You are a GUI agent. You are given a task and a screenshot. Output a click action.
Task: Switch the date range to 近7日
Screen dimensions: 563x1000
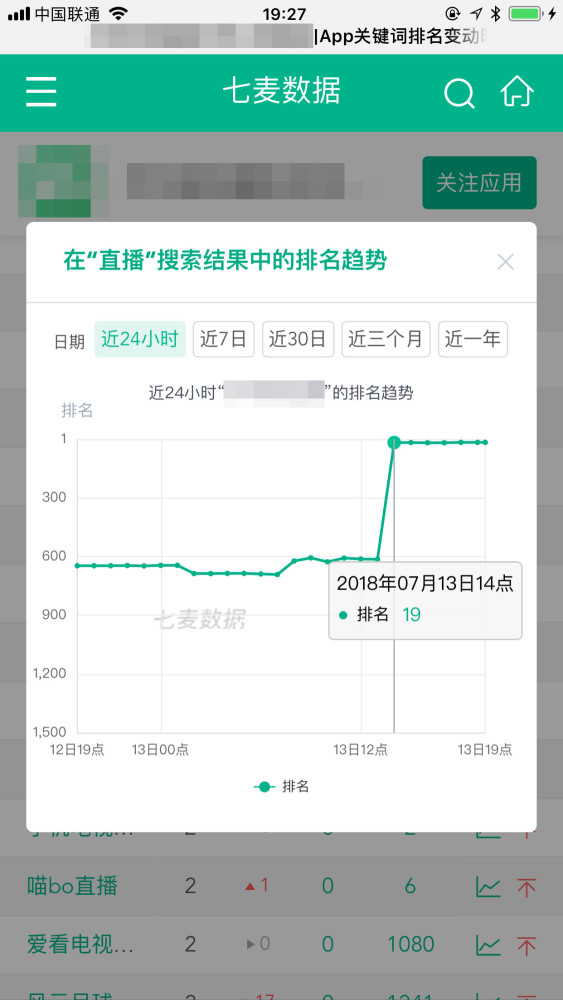coord(223,339)
